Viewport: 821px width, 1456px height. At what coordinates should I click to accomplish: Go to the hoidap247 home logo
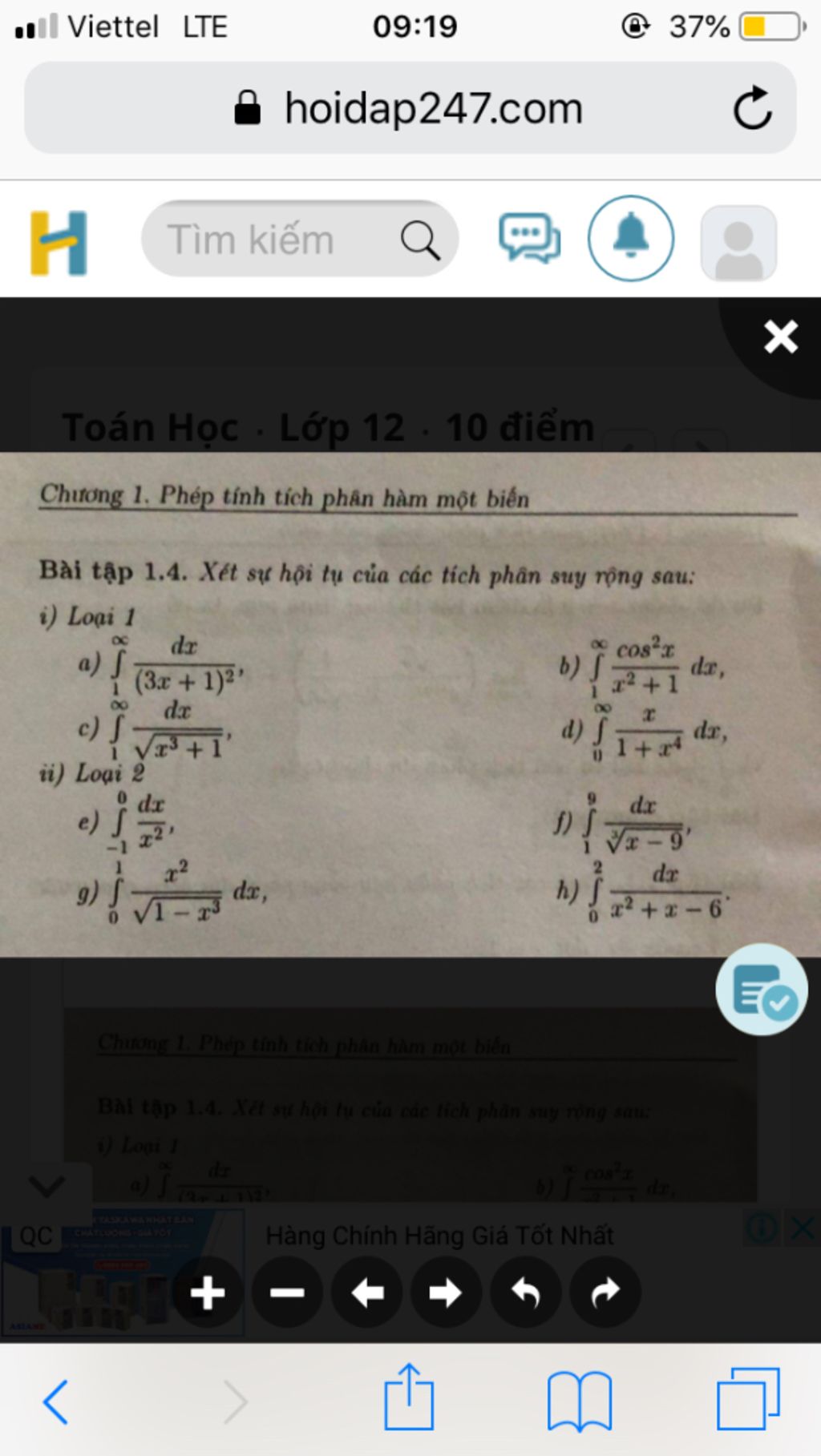point(59,243)
